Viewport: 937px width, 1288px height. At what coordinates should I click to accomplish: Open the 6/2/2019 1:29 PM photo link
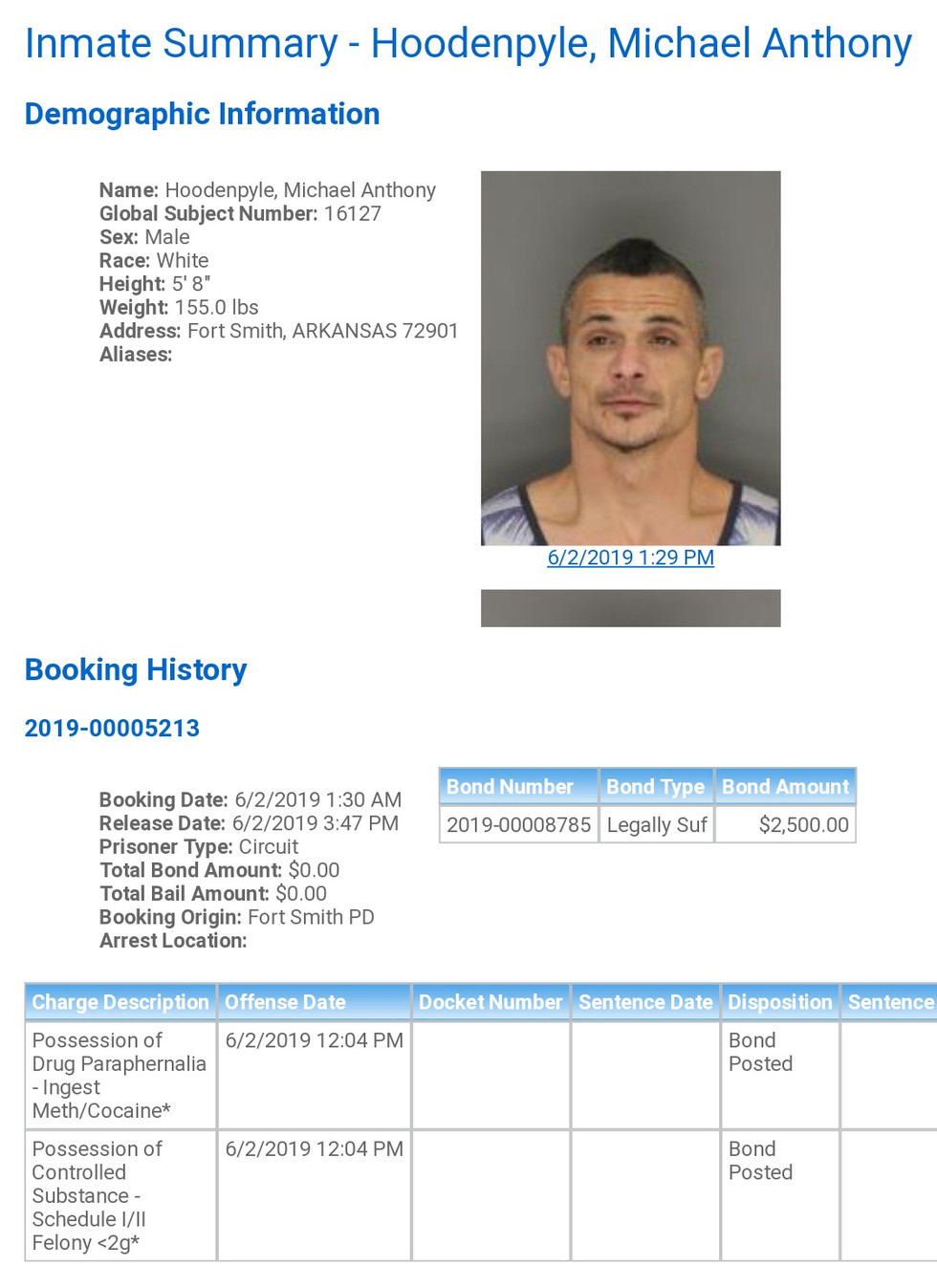[x=630, y=557]
